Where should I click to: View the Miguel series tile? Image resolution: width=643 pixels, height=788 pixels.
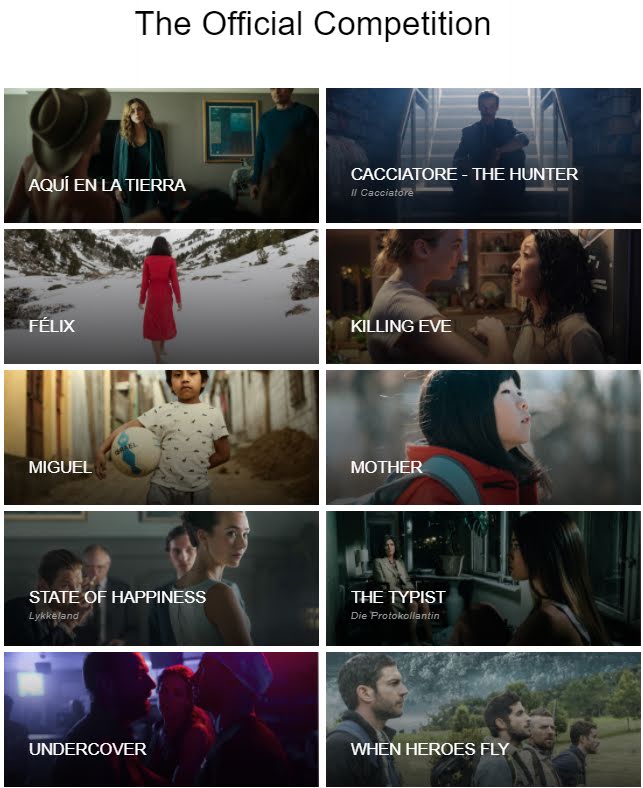point(161,437)
